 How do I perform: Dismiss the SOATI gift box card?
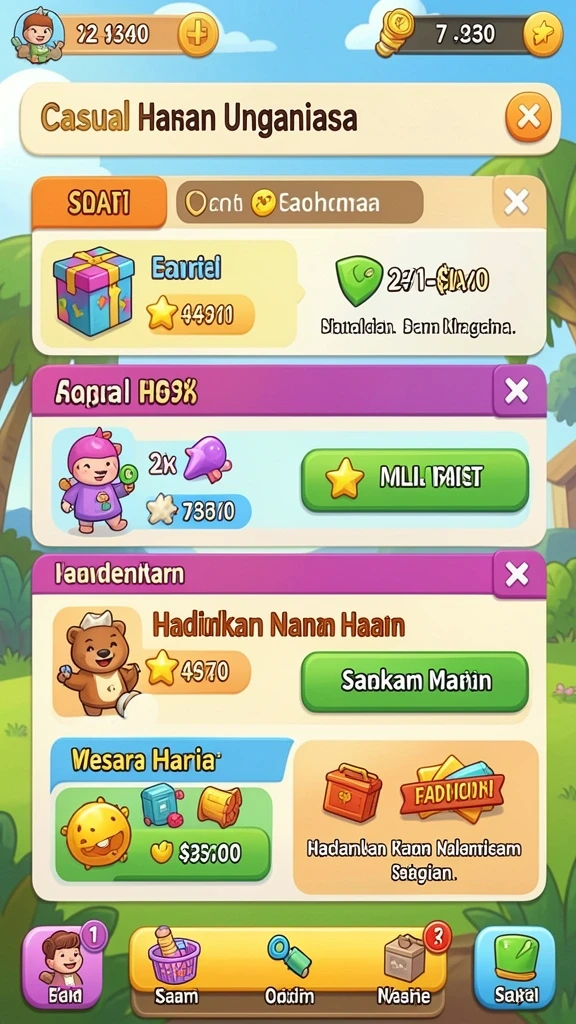(x=517, y=202)
